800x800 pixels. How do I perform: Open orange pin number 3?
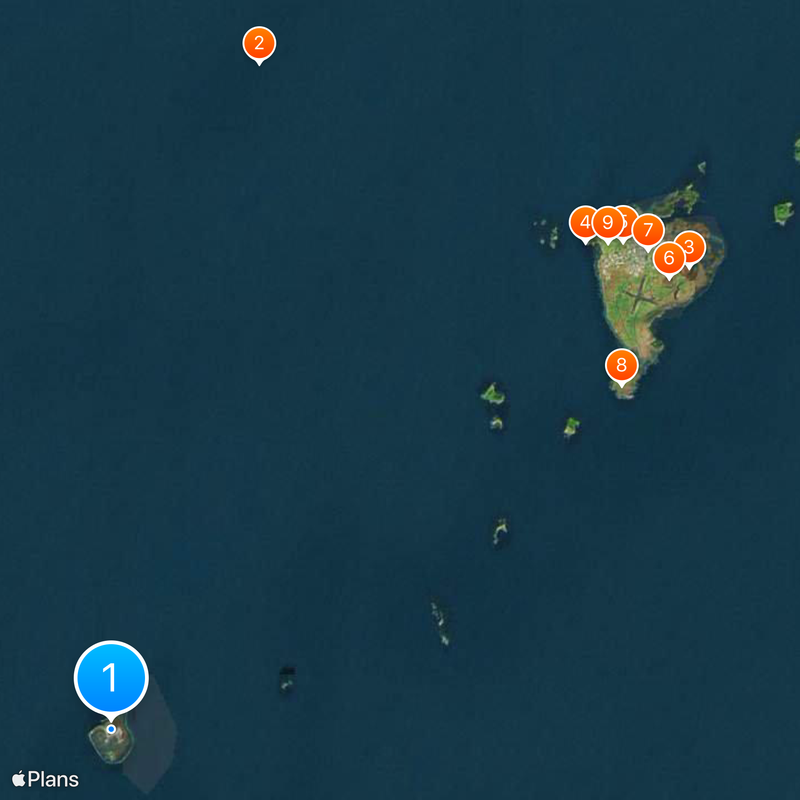coord(691,246)
